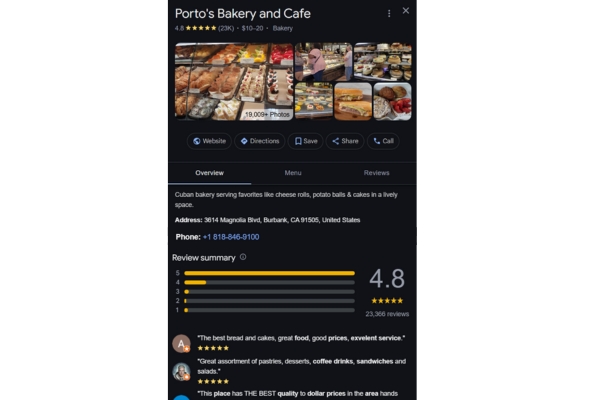Filter reviews by the 5-star bar
600x400 pixels.
269,273
